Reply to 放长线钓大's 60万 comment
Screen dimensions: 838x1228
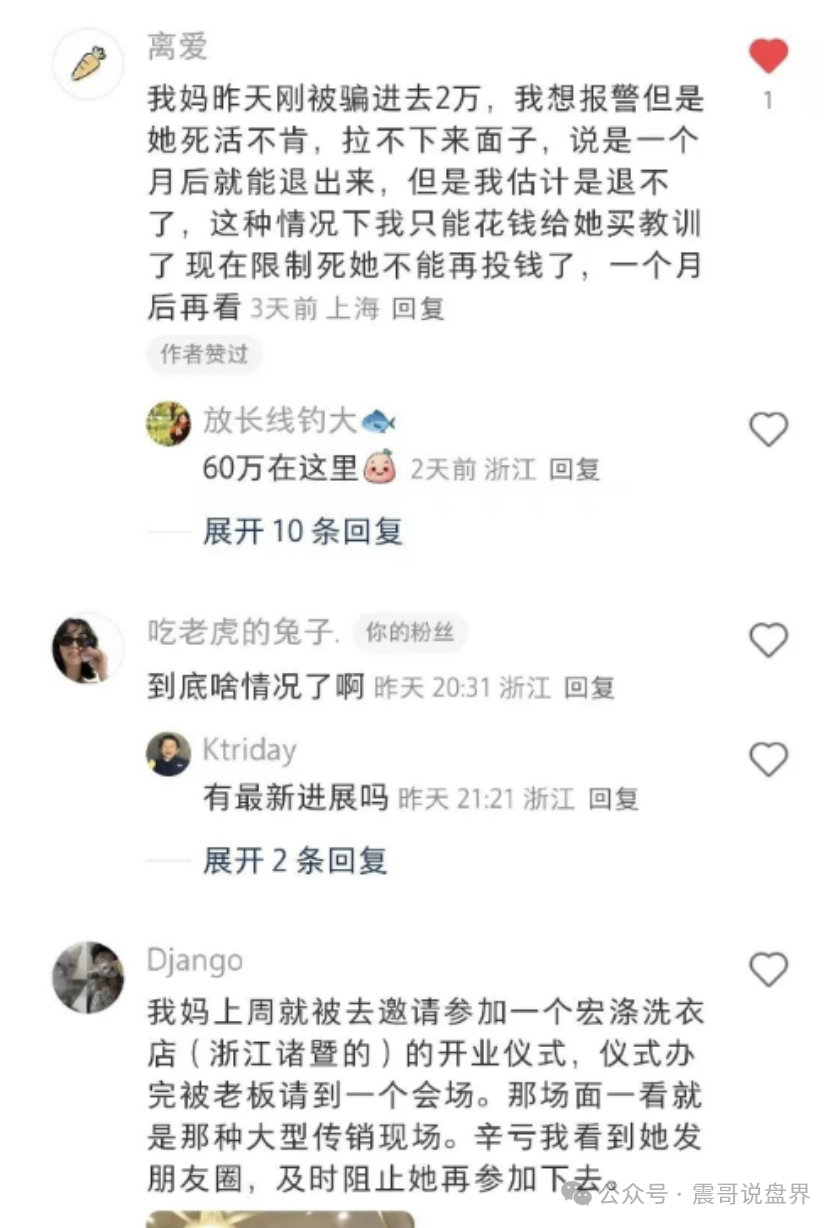click(x=574, y=469)
